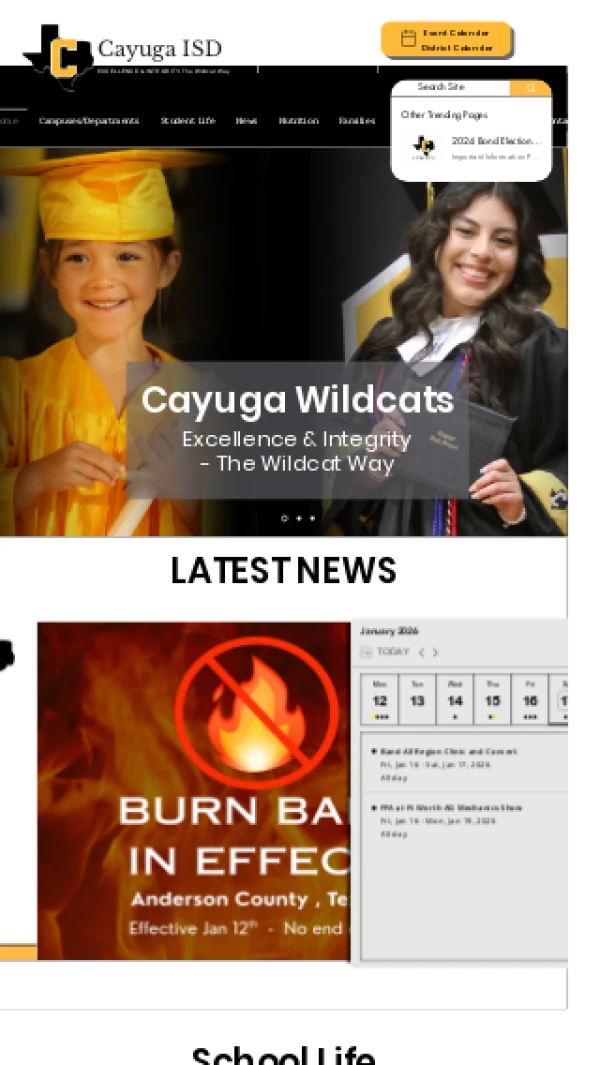Open the Nutrition menu
Image resolution: width=600 pixels, height=1065 pixels.
pos(298,121)
